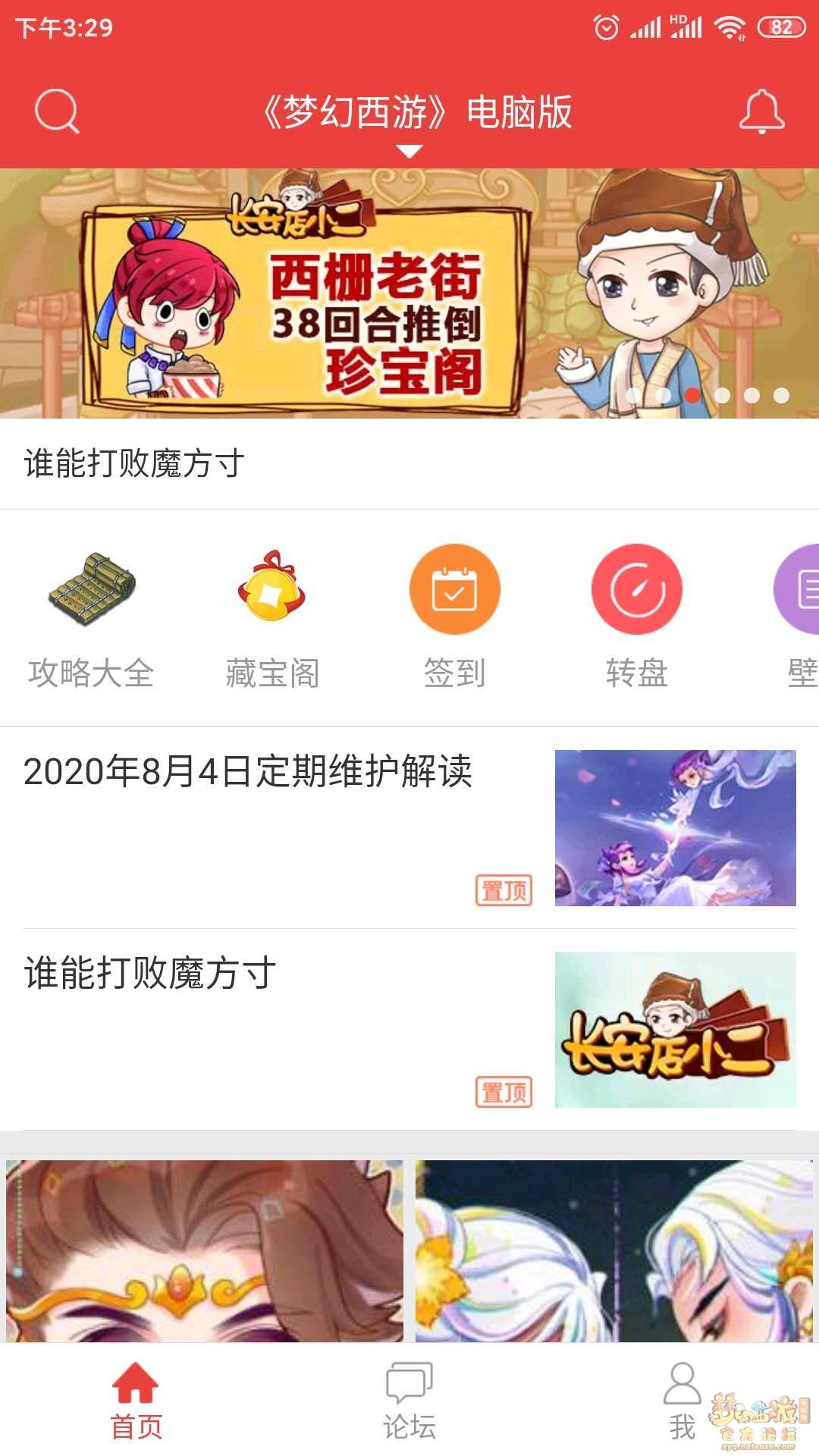Screen dimensions: 819x1456
Task: Read 2020年8月4日定期维护解读 article
Action: tap(248, 772)
